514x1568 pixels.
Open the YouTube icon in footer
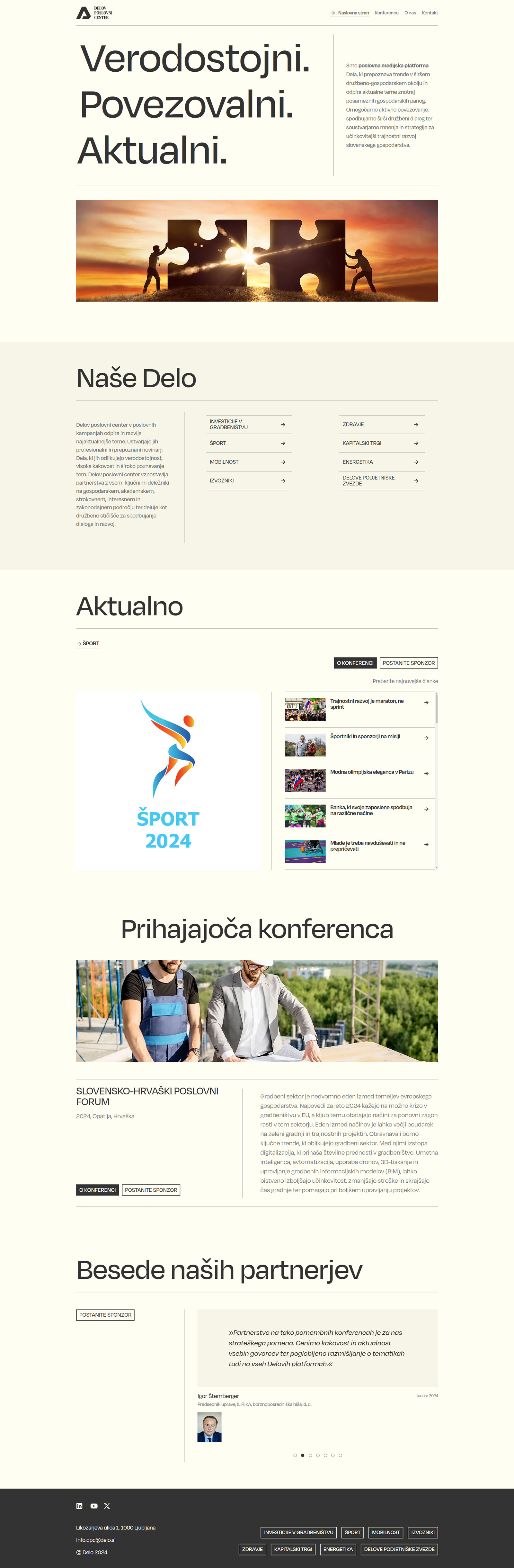(94, 1506)
